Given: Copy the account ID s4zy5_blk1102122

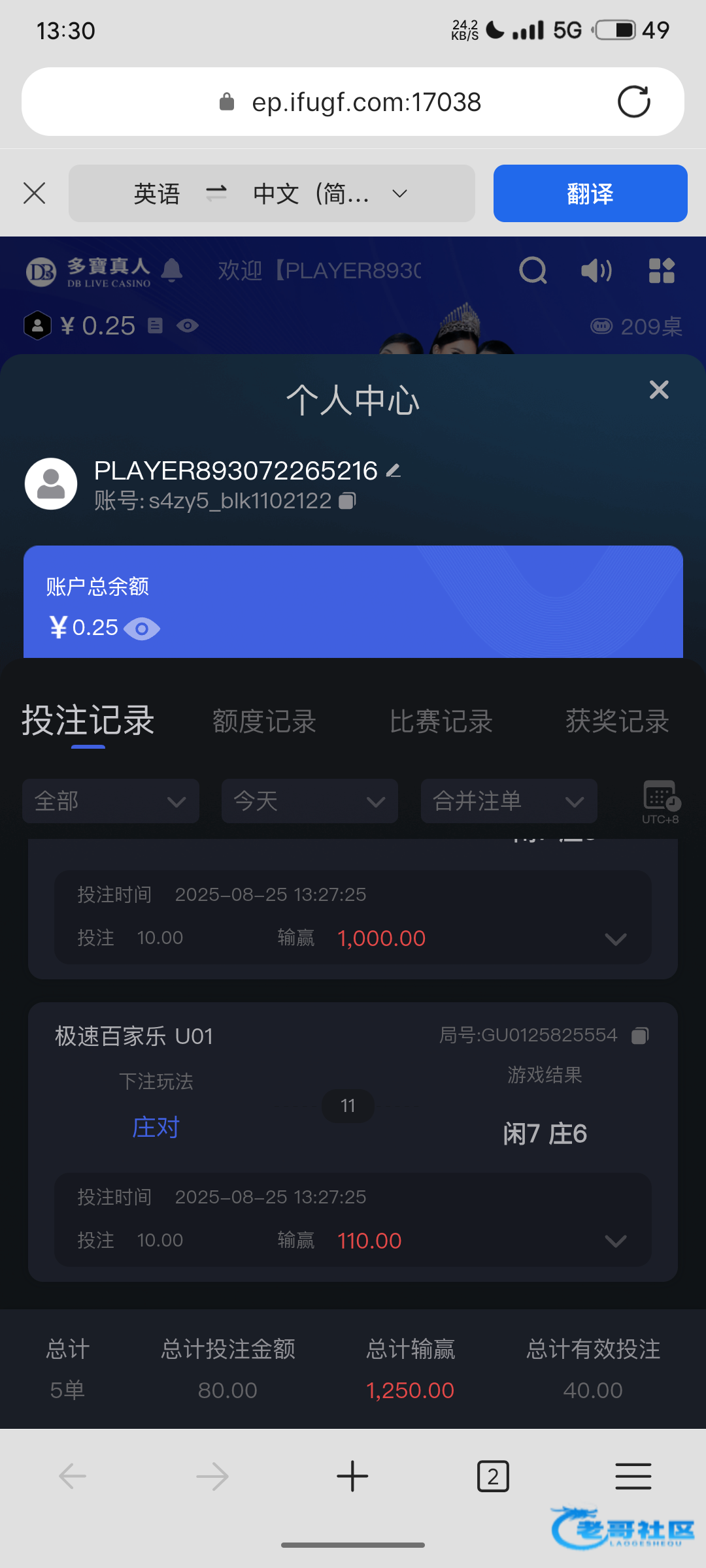Looking at the screenshot, I should click(347, 501).
